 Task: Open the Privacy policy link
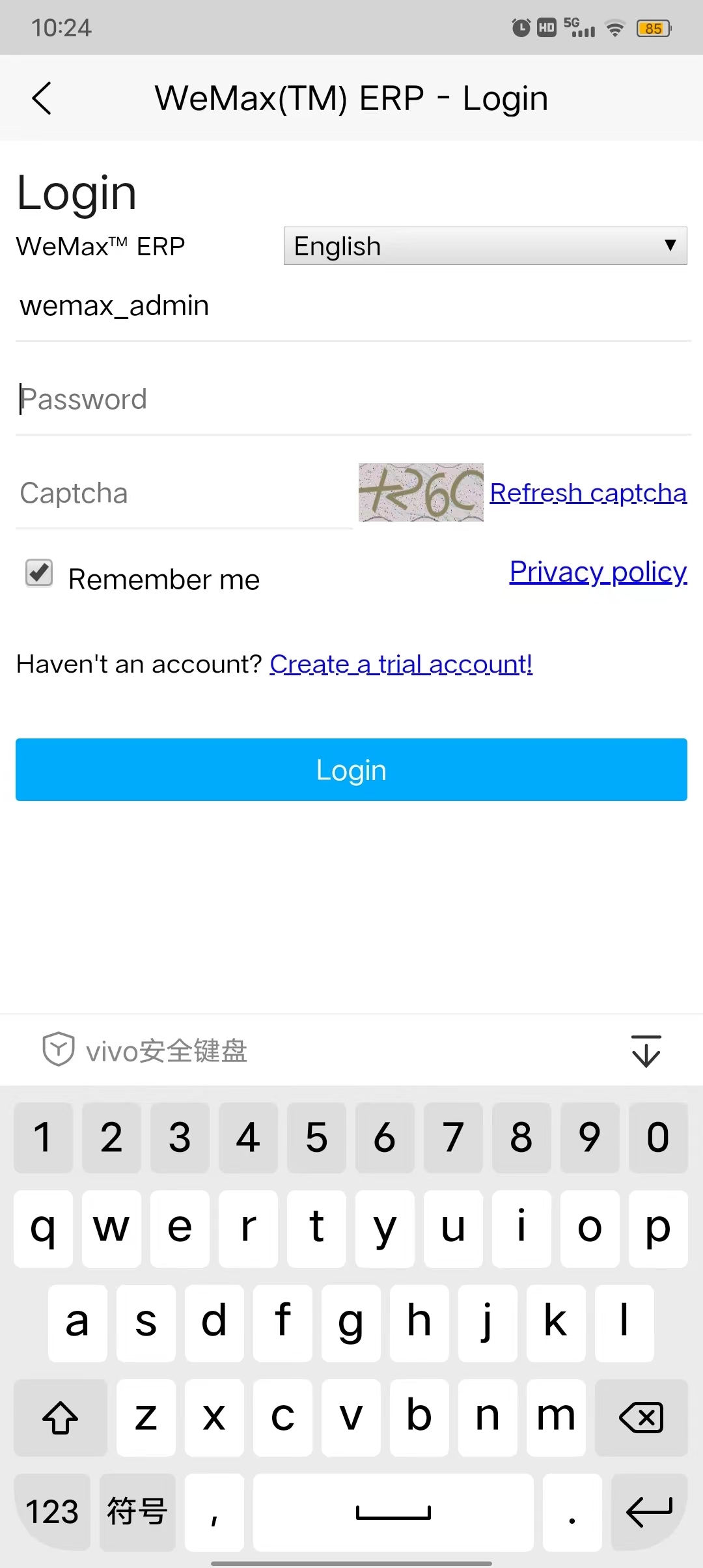point(598,572)
